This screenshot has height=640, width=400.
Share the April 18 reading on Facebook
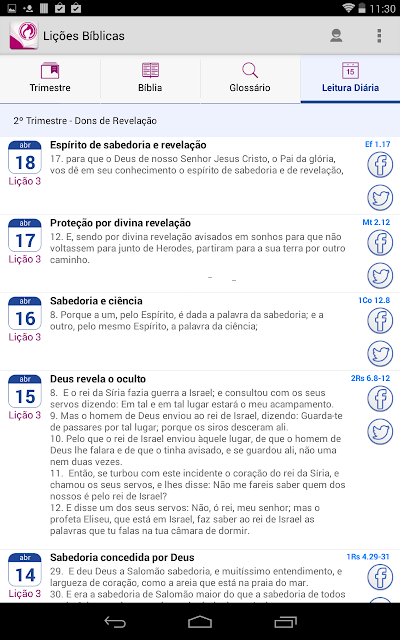380,164
